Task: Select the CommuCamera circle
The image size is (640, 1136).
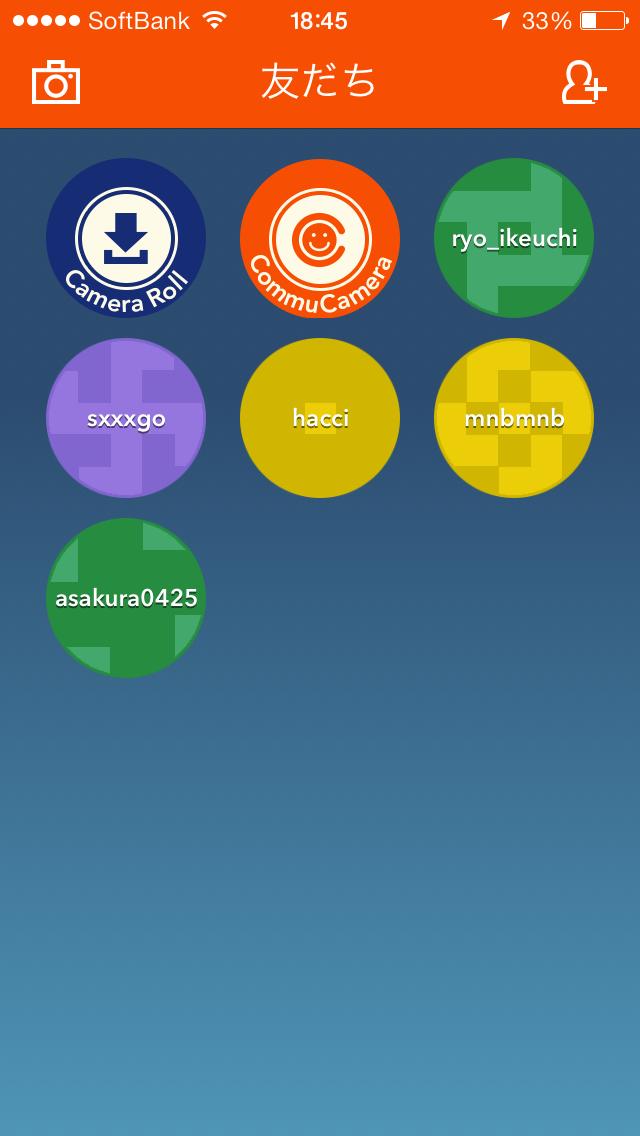Action: (320, 238)
